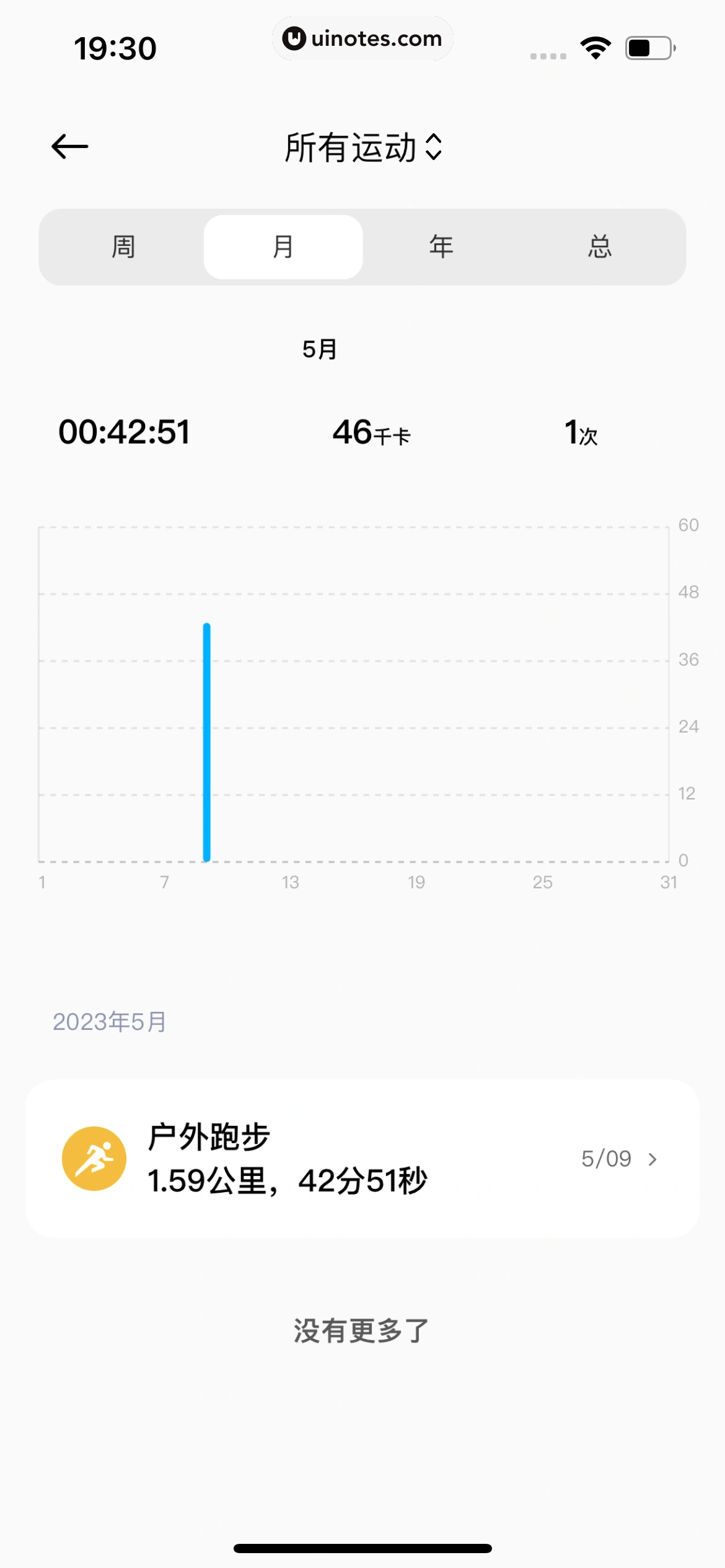Open the 户外跑步 5/09 workout record
The image size is (725, 1568).
tap(362, 1159)
